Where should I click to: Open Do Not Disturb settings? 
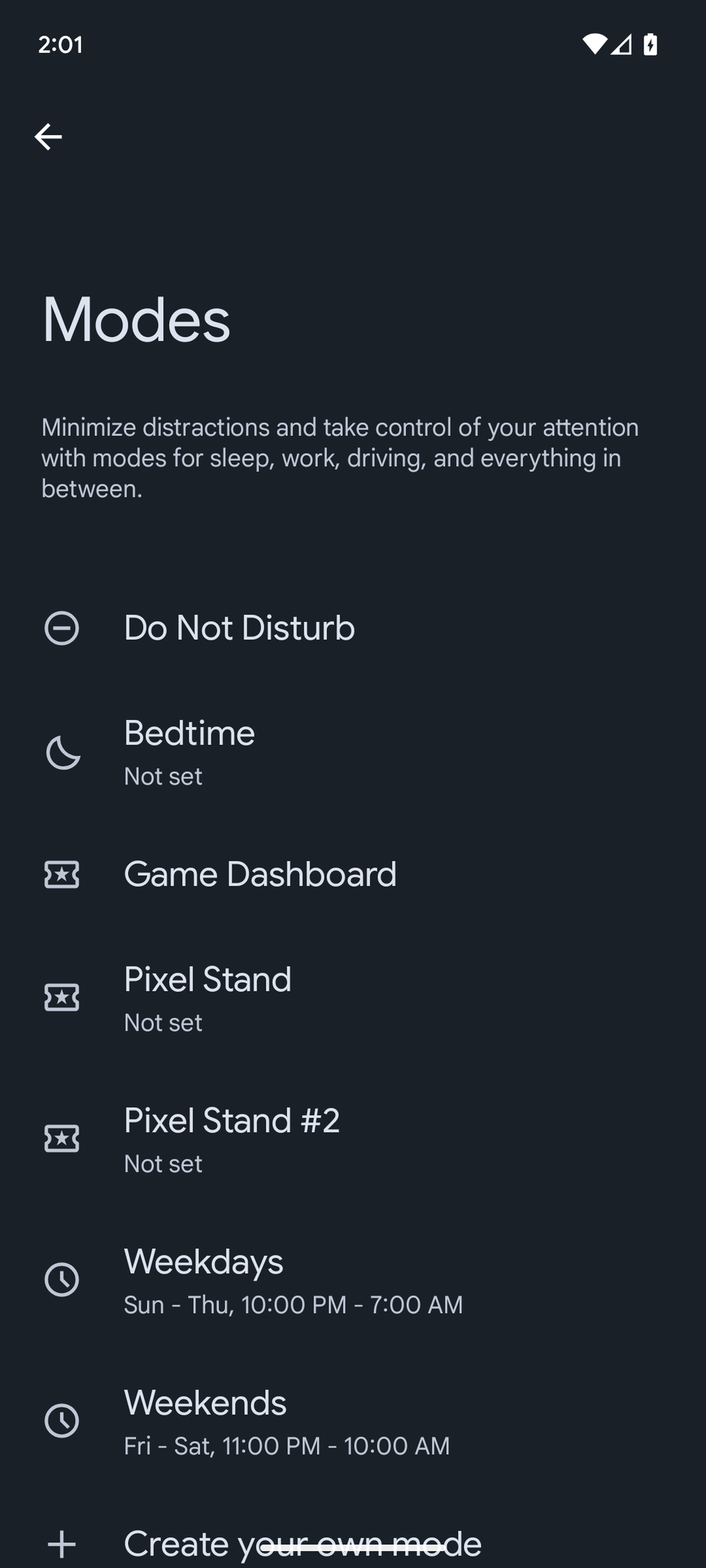[x=239, y=628]
